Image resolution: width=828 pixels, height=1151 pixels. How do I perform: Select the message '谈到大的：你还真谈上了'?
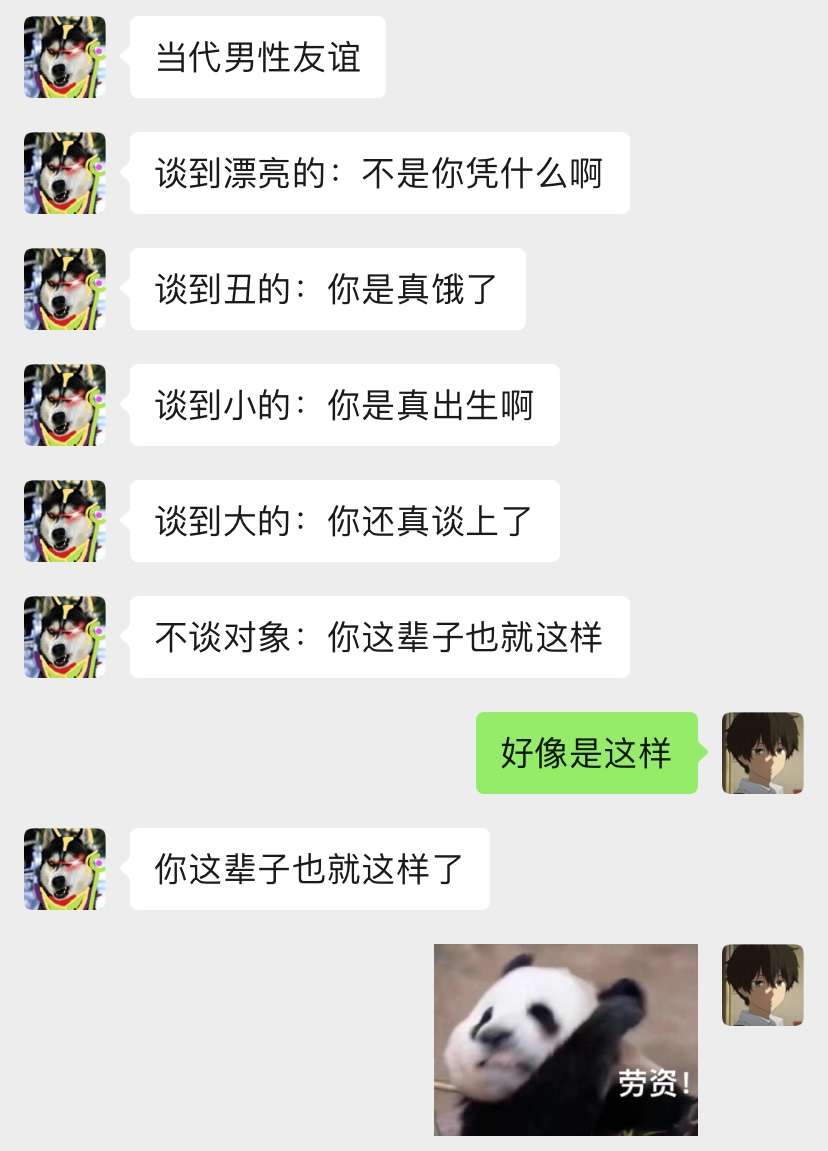pos(344,521)
